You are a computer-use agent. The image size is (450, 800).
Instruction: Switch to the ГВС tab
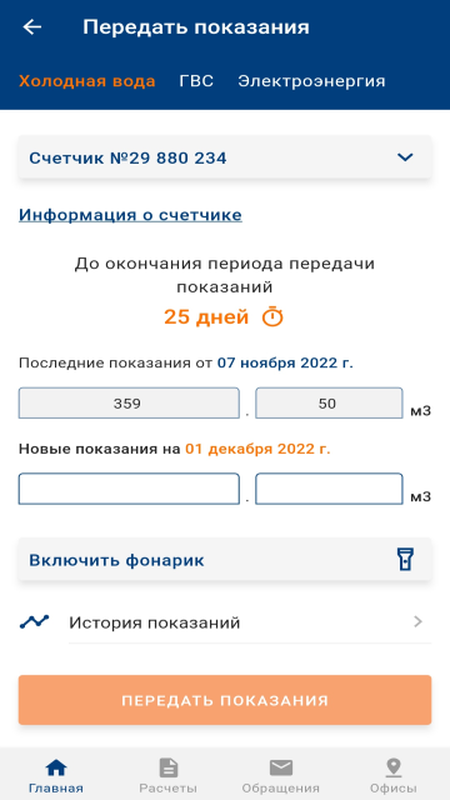click(x=196, y=81)
